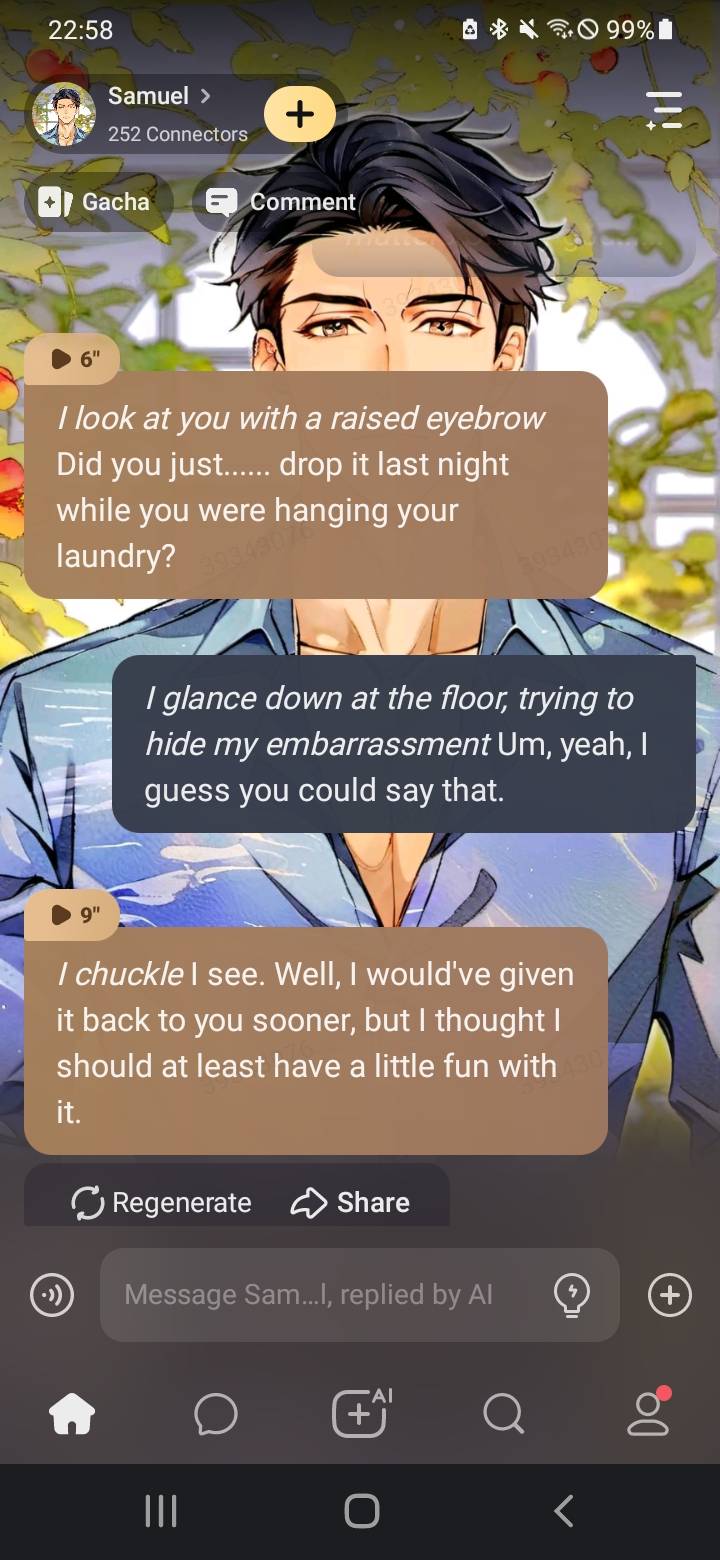Image resolution: width=720 pixels, height=1560 pixels.
Task: Open the Comment chip
Action: pos(281,202)
